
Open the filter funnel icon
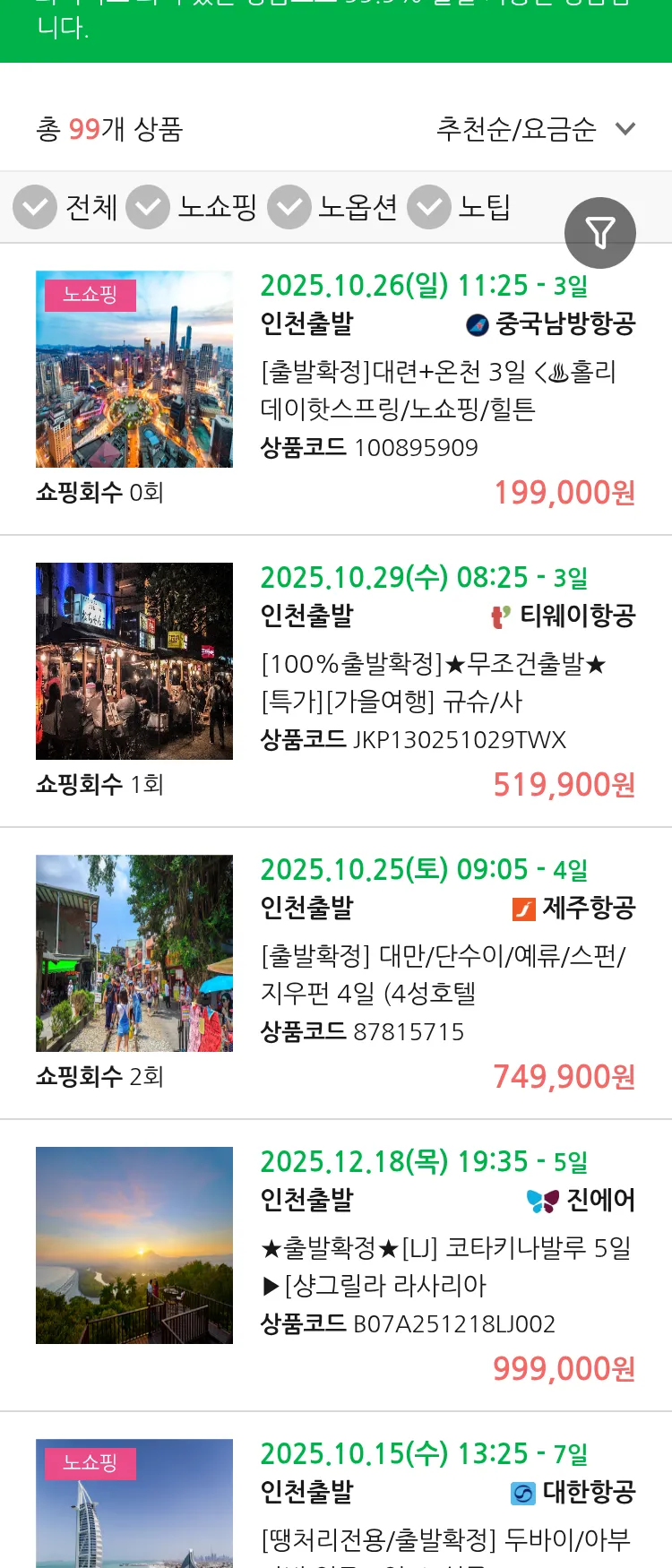(600, 232)
